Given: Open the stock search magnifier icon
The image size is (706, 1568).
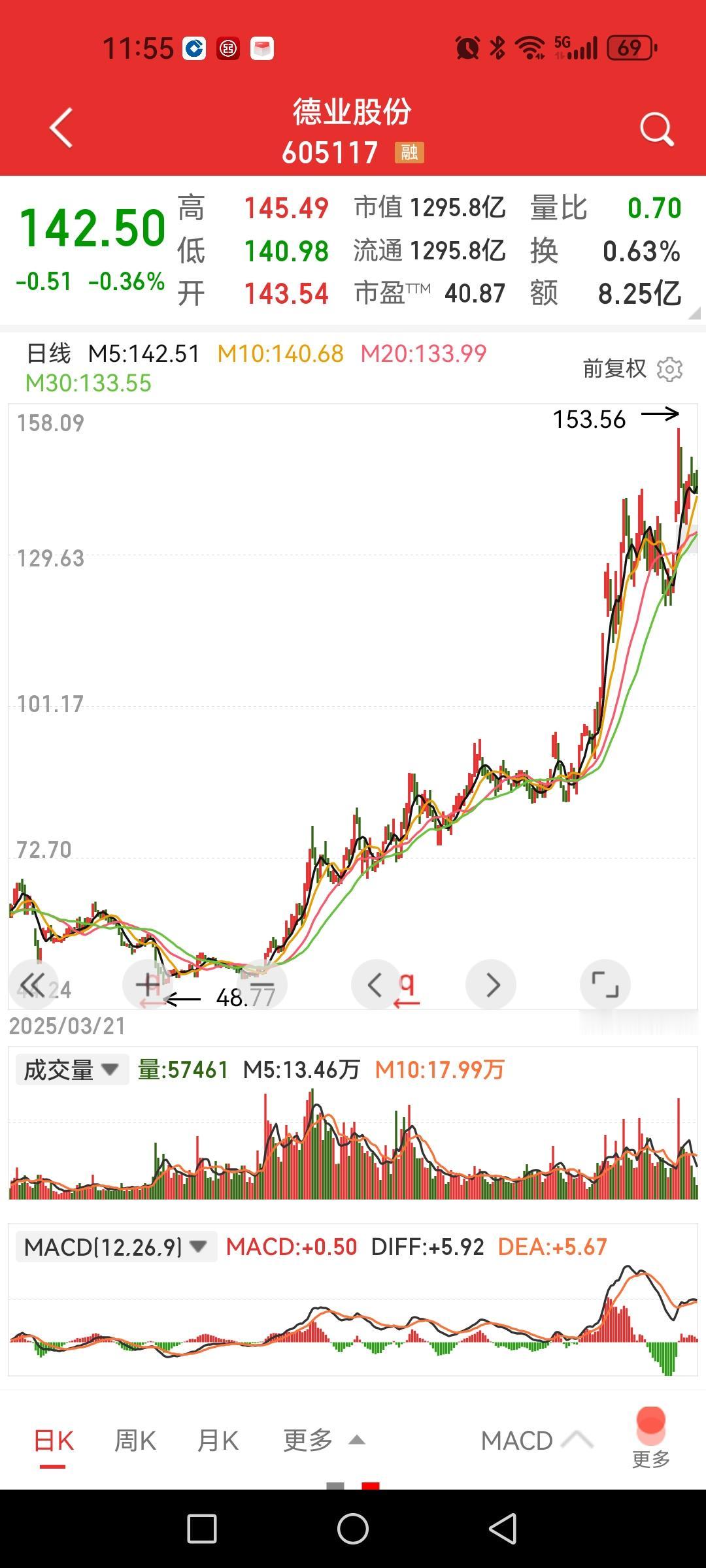Looking at the screenshot, I should [x=656, y=128].
